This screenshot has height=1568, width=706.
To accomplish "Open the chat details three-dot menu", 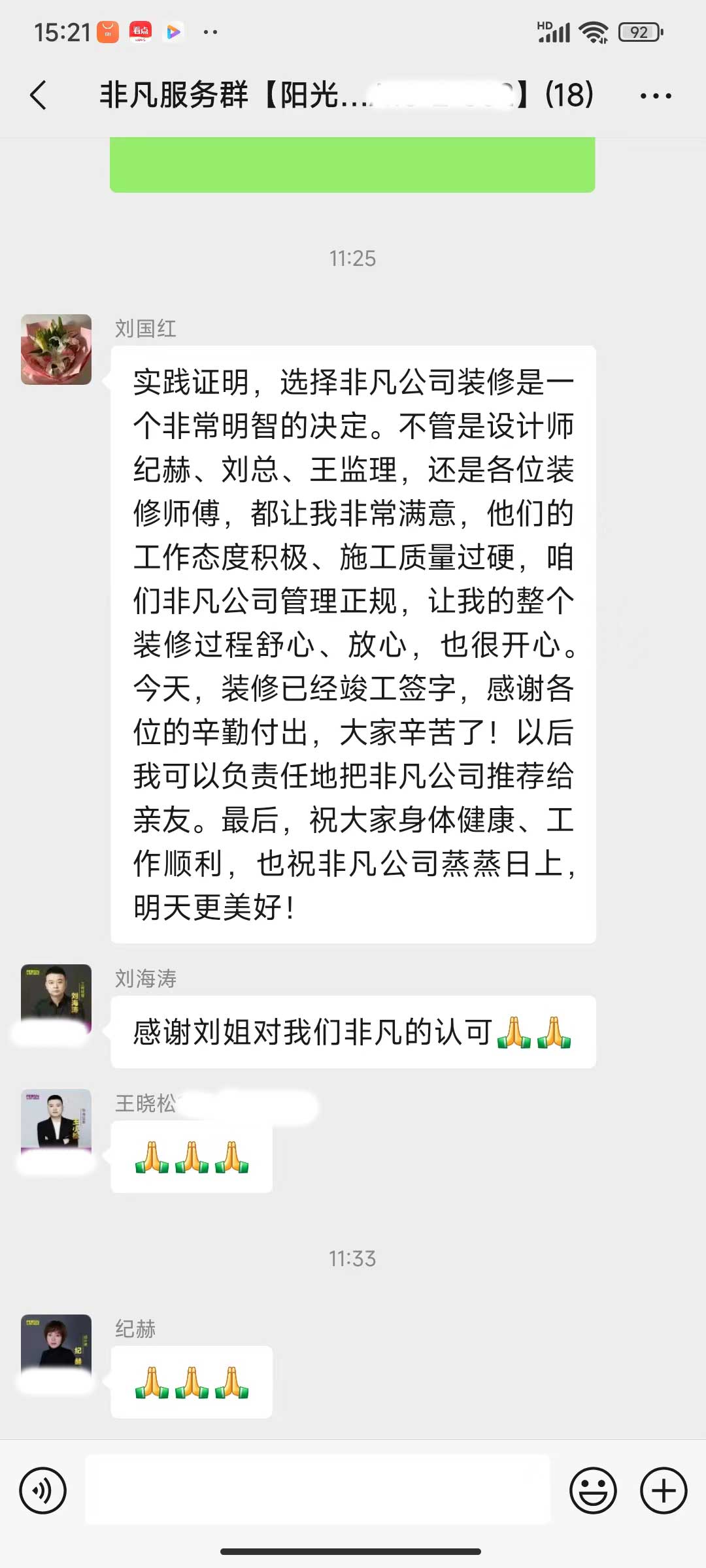I will [655, 96].
